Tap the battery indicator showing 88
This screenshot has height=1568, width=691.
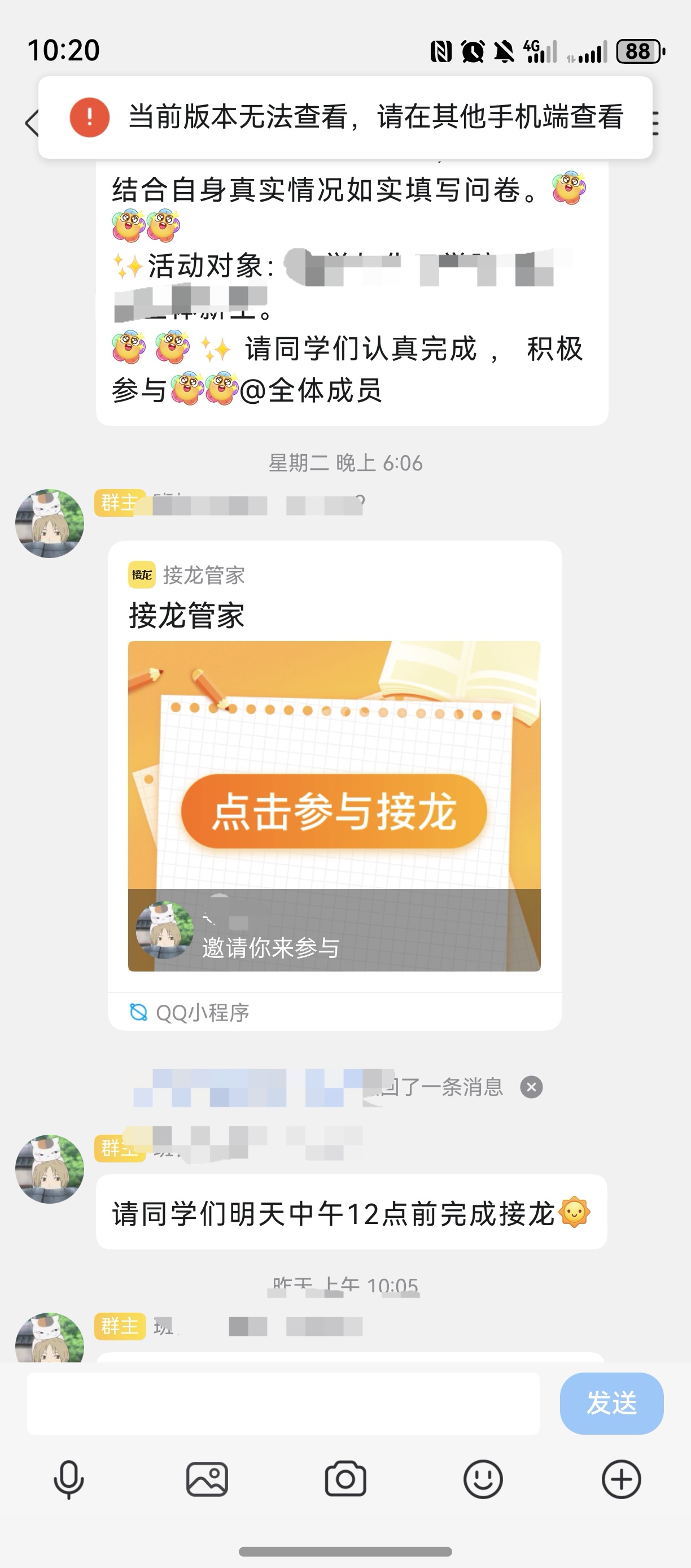(x=637, y=52)
